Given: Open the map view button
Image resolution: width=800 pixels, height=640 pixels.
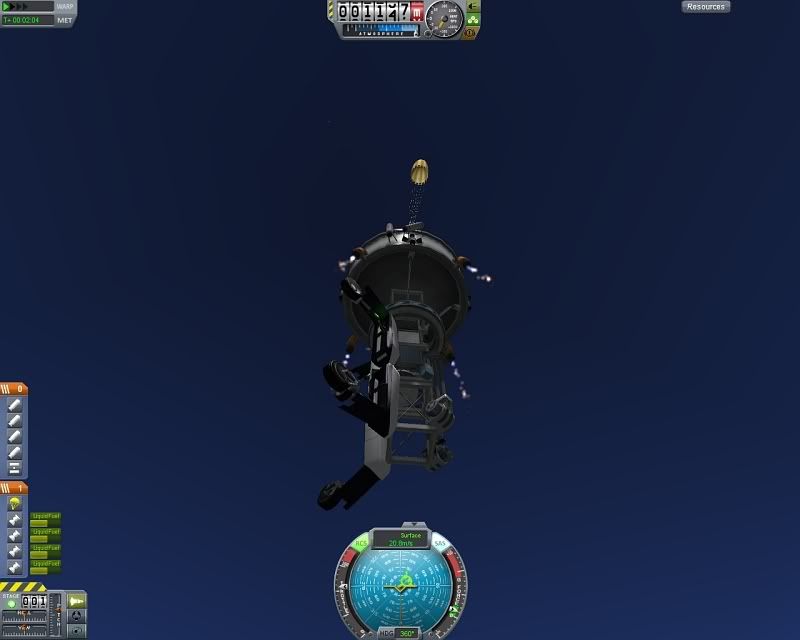Looking at the screenshot, I should [x=76, y=630].
